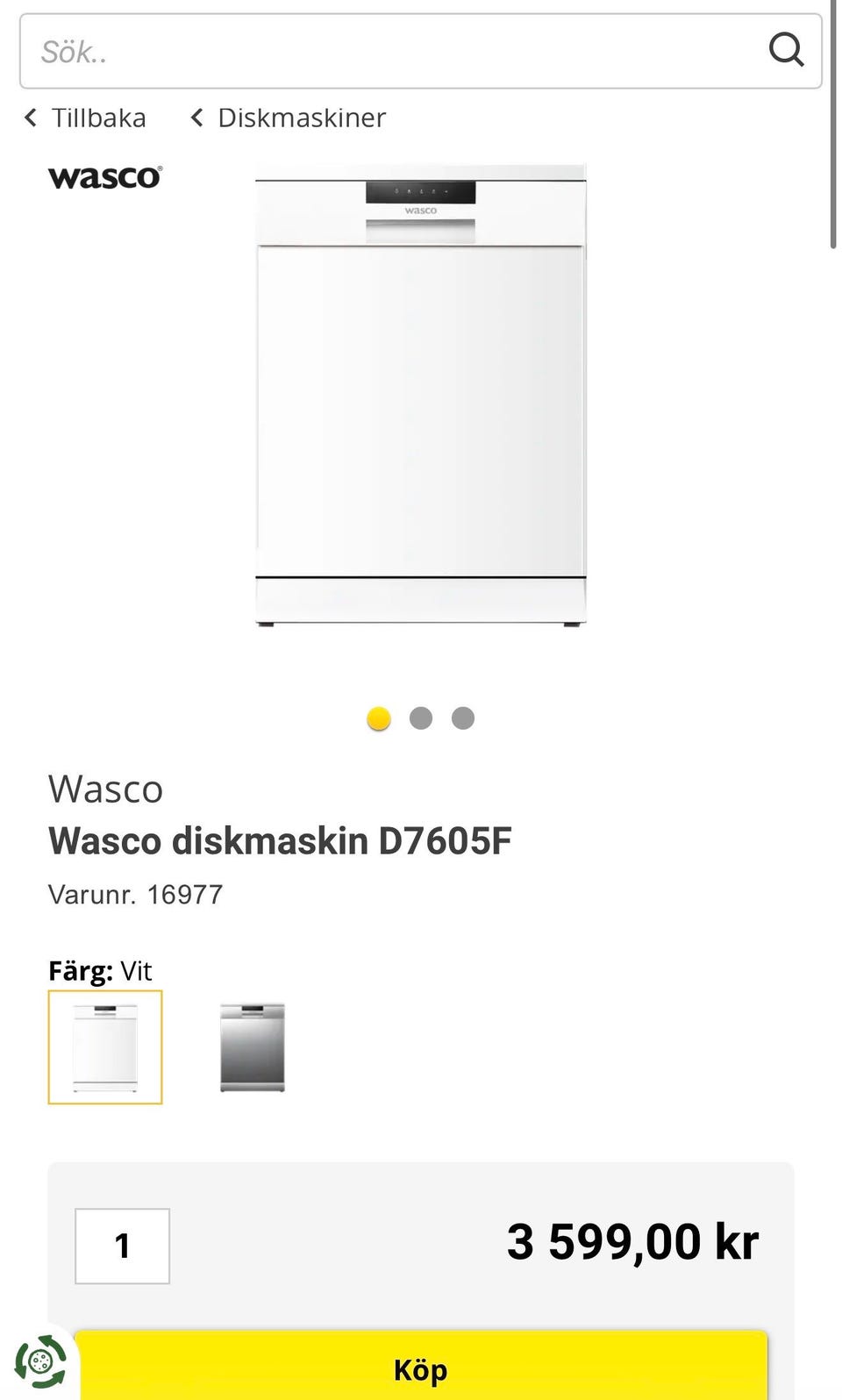Tap the quantity field showing 1
Viewport: 842px width, 1400px height.
122,1246
